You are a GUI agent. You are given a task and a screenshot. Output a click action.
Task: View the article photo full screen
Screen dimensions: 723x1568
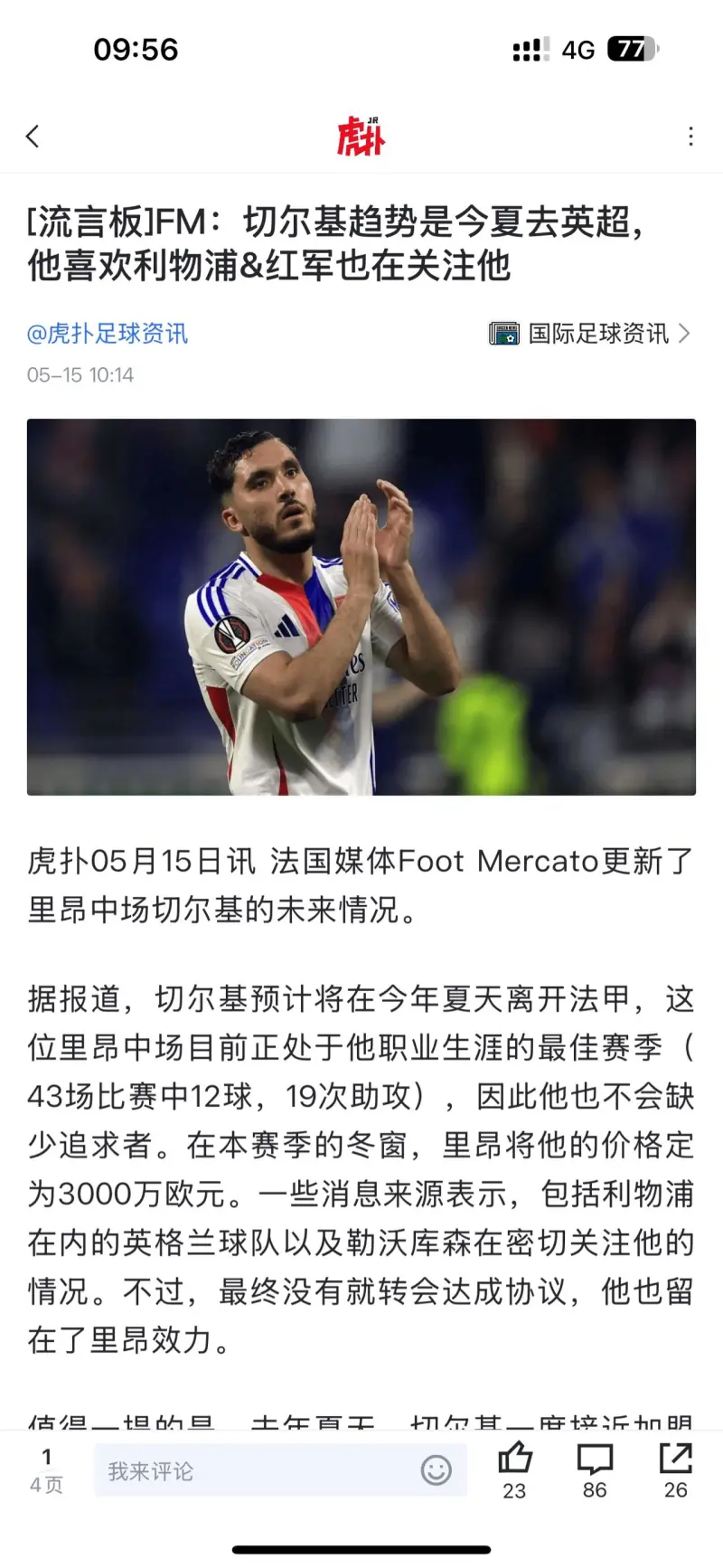click(361, 607)
